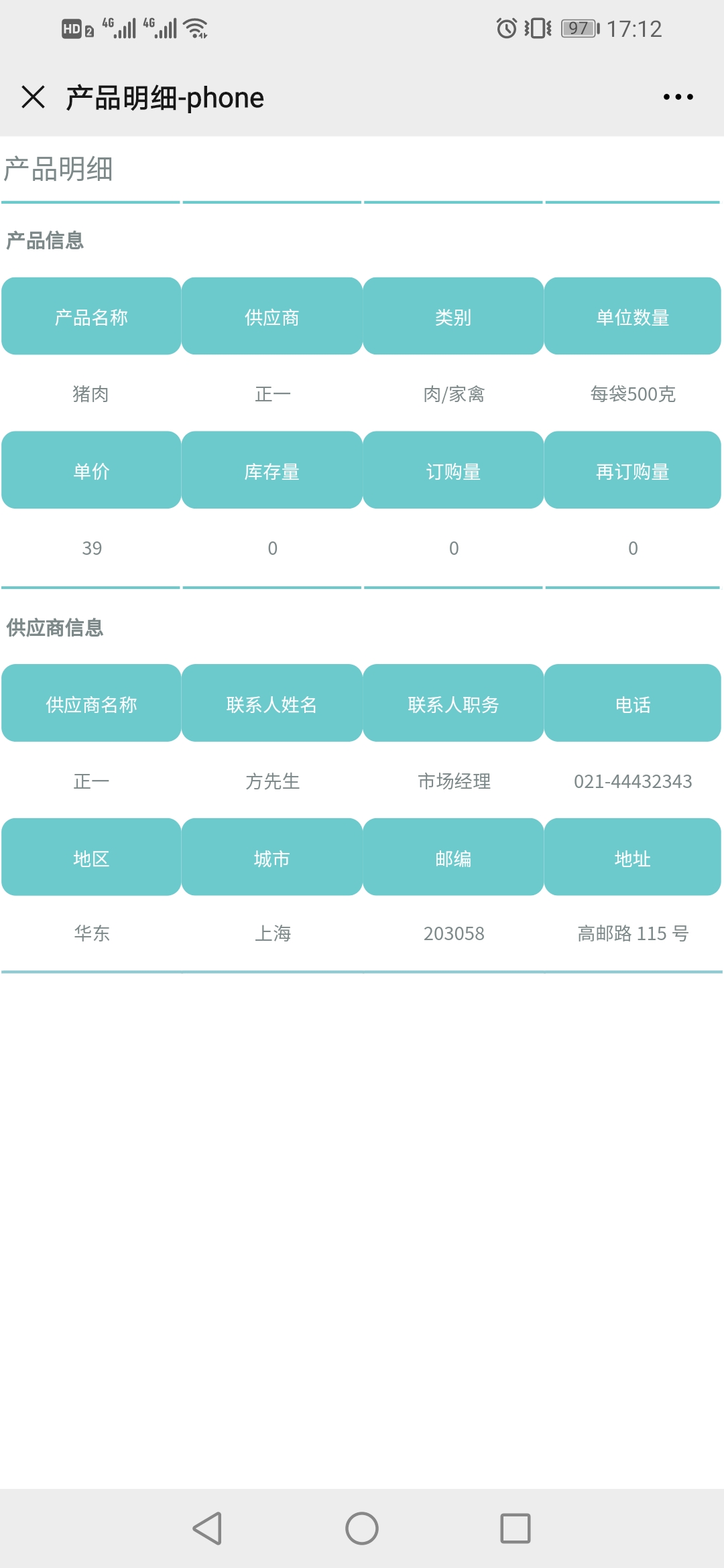Go back using the system back button
724x1568 pixels.
[207, 1528]
